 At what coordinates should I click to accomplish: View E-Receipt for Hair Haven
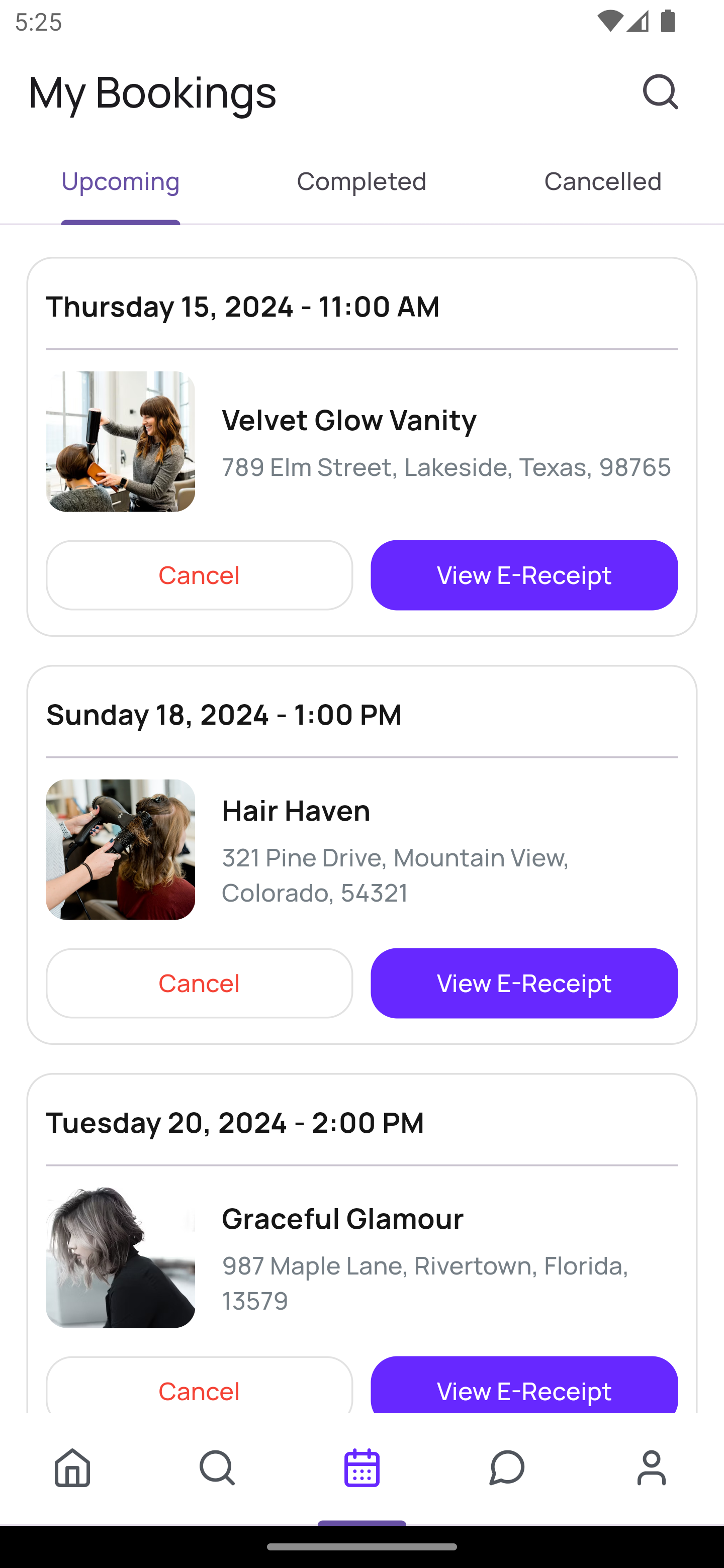click(524, 983)
